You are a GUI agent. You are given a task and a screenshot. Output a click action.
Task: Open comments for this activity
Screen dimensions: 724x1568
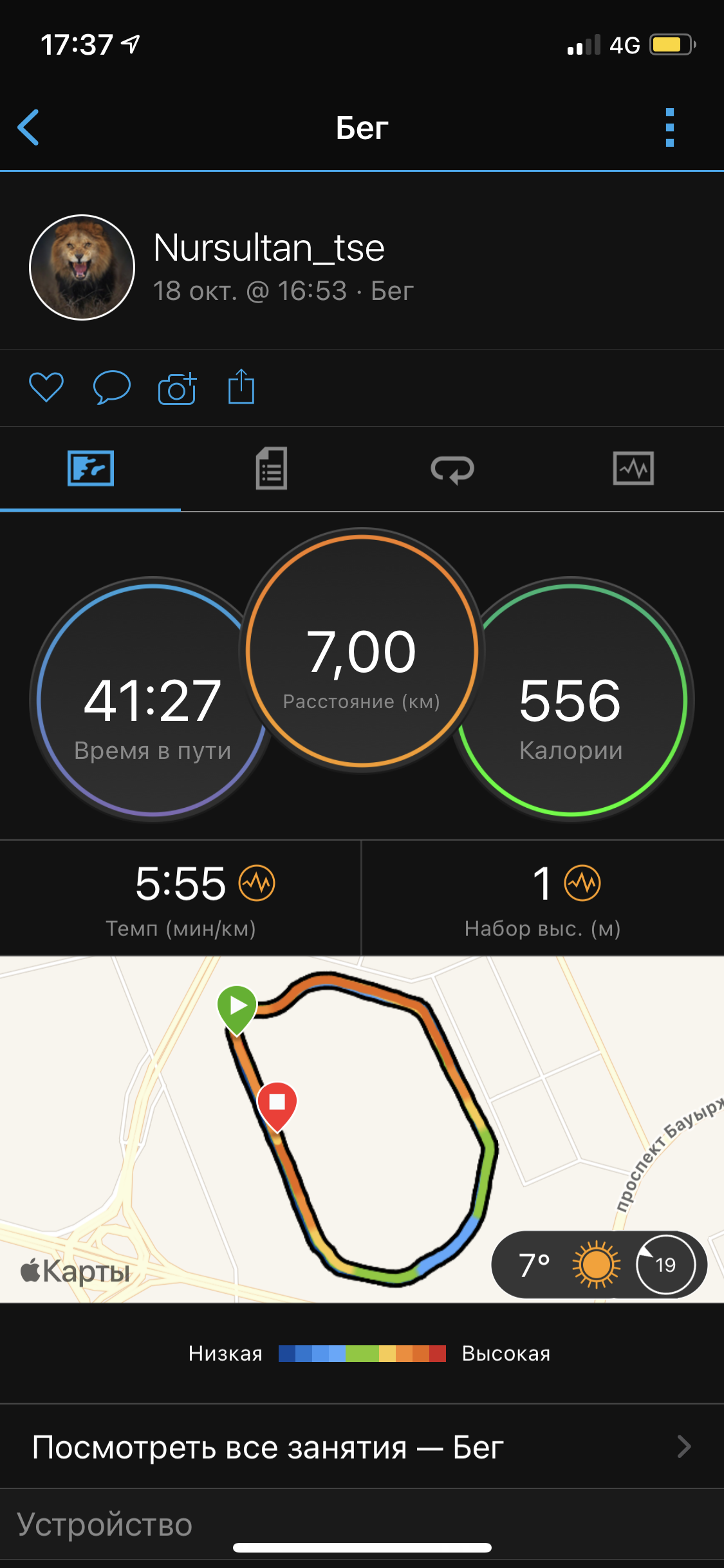point(111,387)
